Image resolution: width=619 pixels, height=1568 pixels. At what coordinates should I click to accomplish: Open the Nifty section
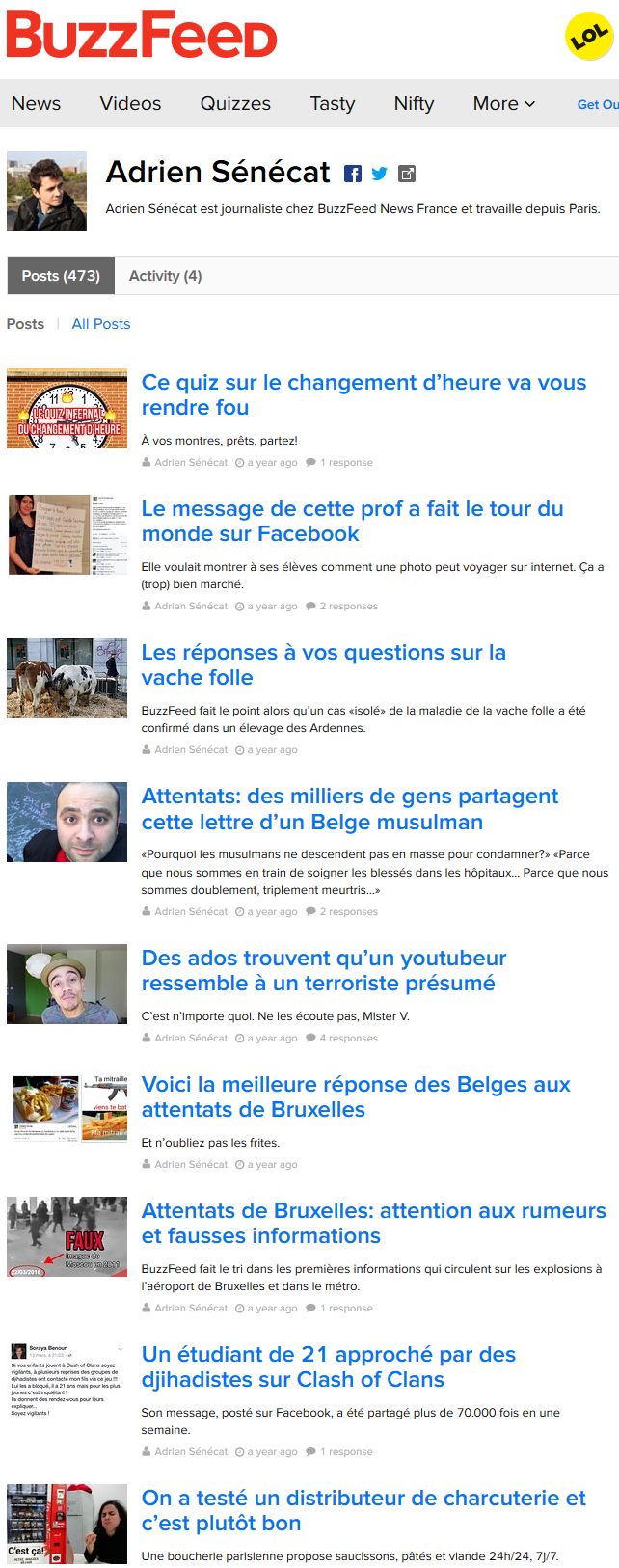(x=414, y=103)
